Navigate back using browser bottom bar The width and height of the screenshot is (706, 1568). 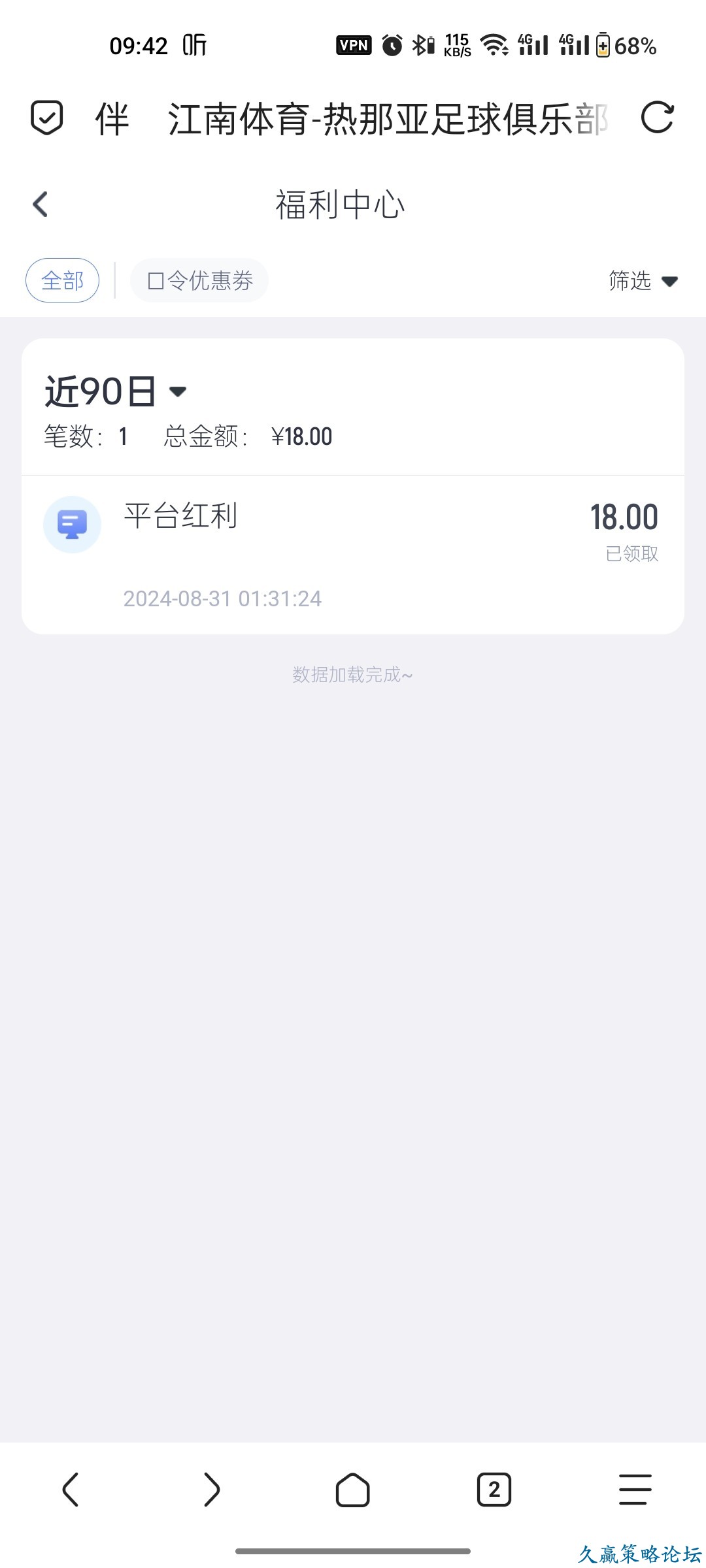point(71,1490)
